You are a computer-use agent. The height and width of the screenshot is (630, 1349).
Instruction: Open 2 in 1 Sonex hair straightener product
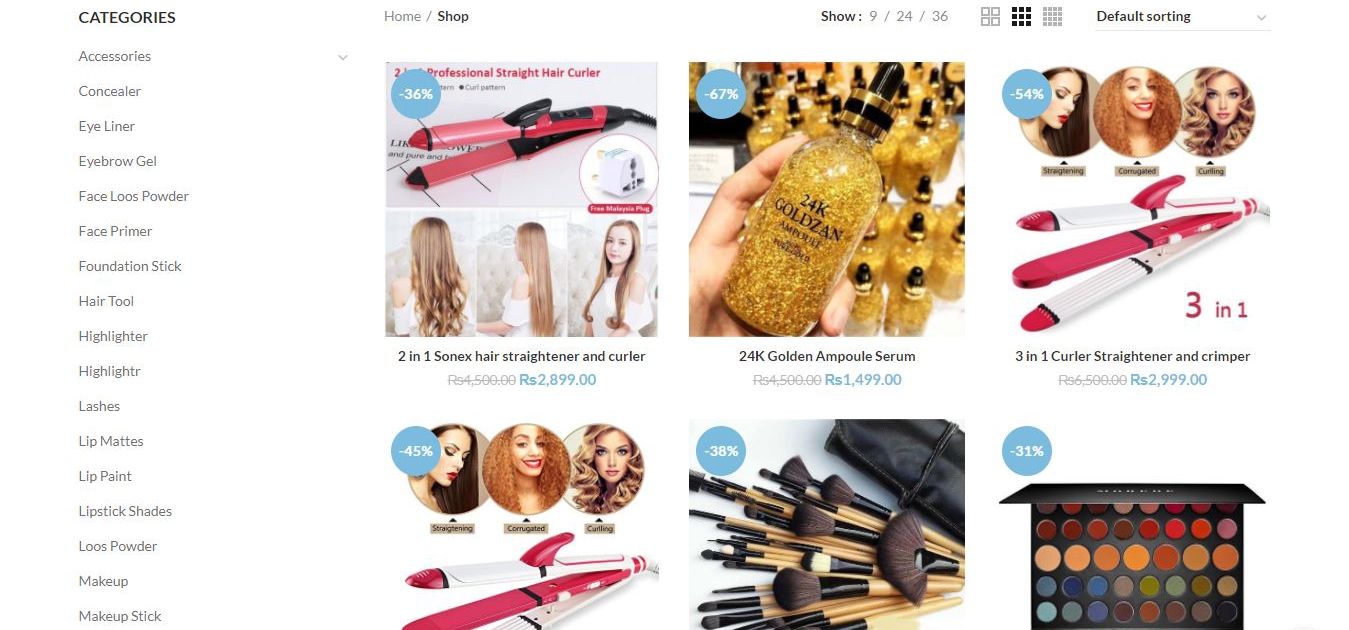click(521, 356)
